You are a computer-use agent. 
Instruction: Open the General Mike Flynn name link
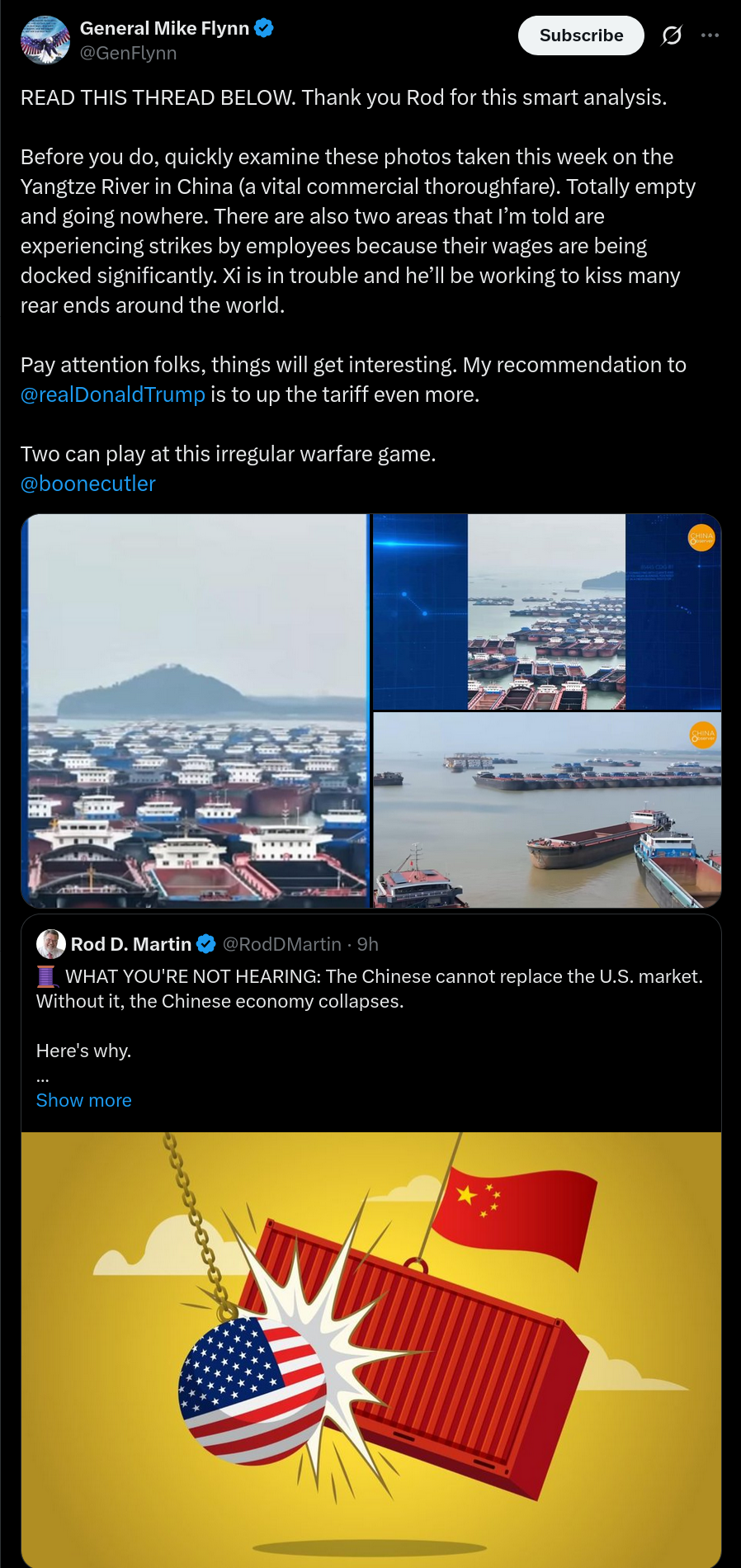pyautogui.click(x=164, y=28)
